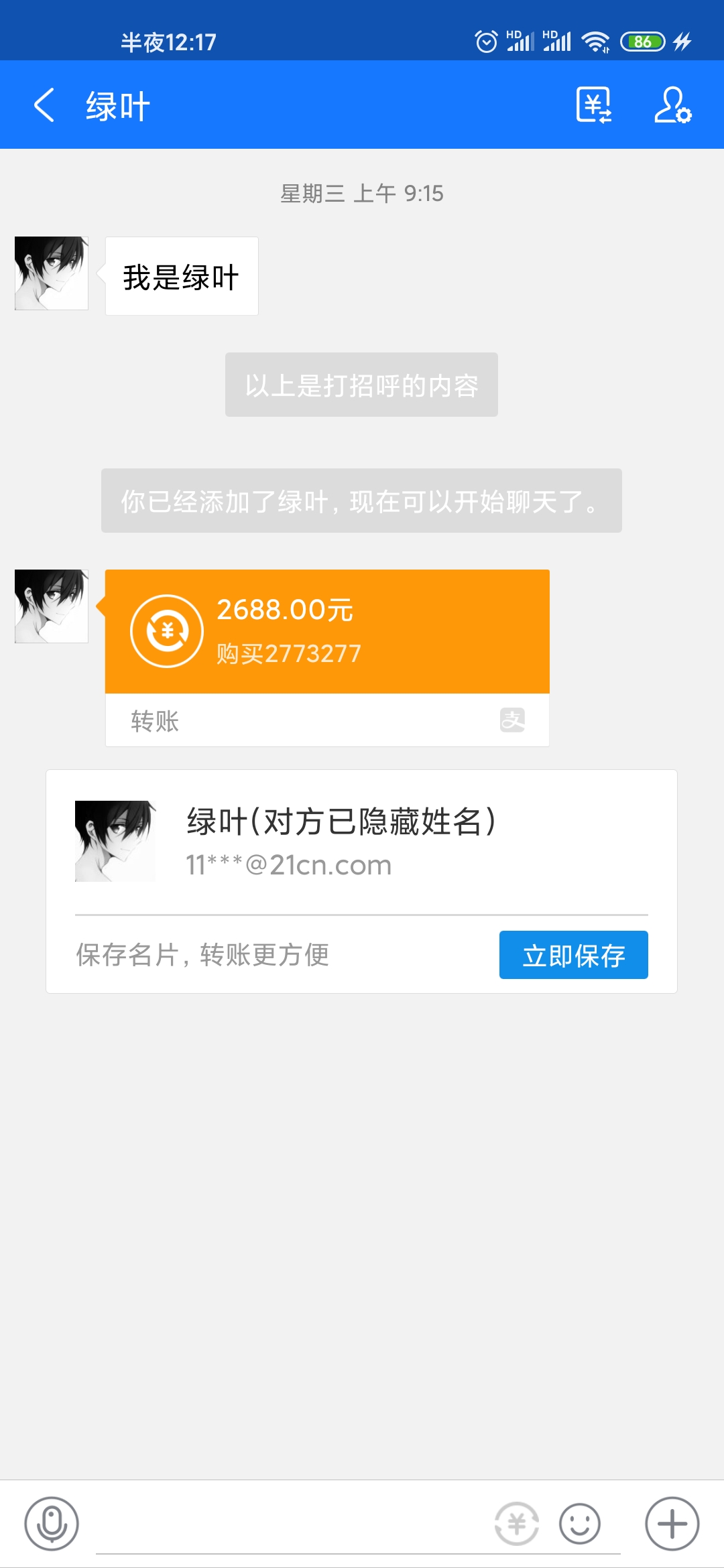This screenshot has width=724, height=1568.
Task: Go back from the 绿叶 chat
Action: tap(44, 106)
